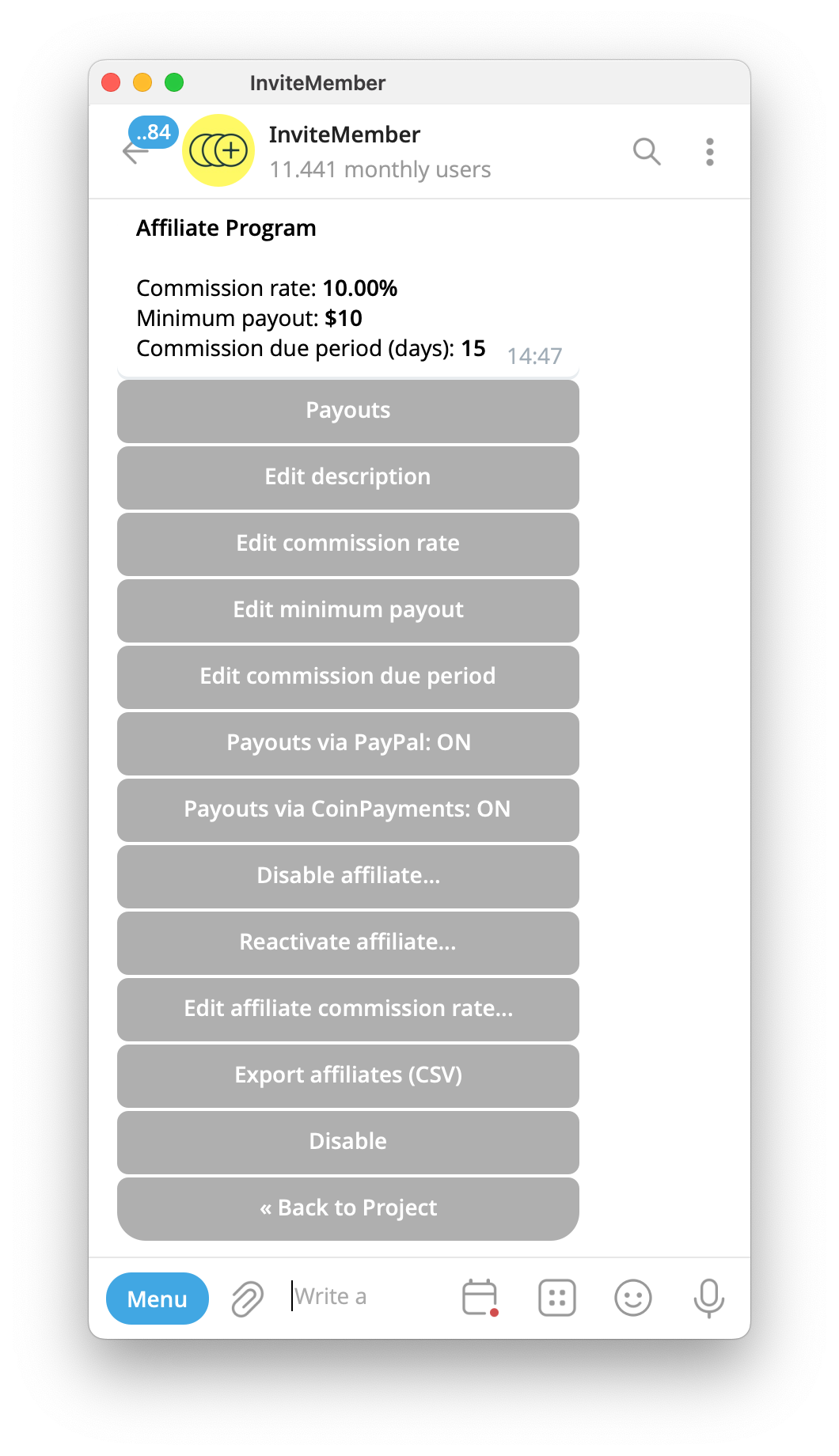Choose Reactivate affiliate…
Screen dimensions: 839x1456
[x=348, y=942]
